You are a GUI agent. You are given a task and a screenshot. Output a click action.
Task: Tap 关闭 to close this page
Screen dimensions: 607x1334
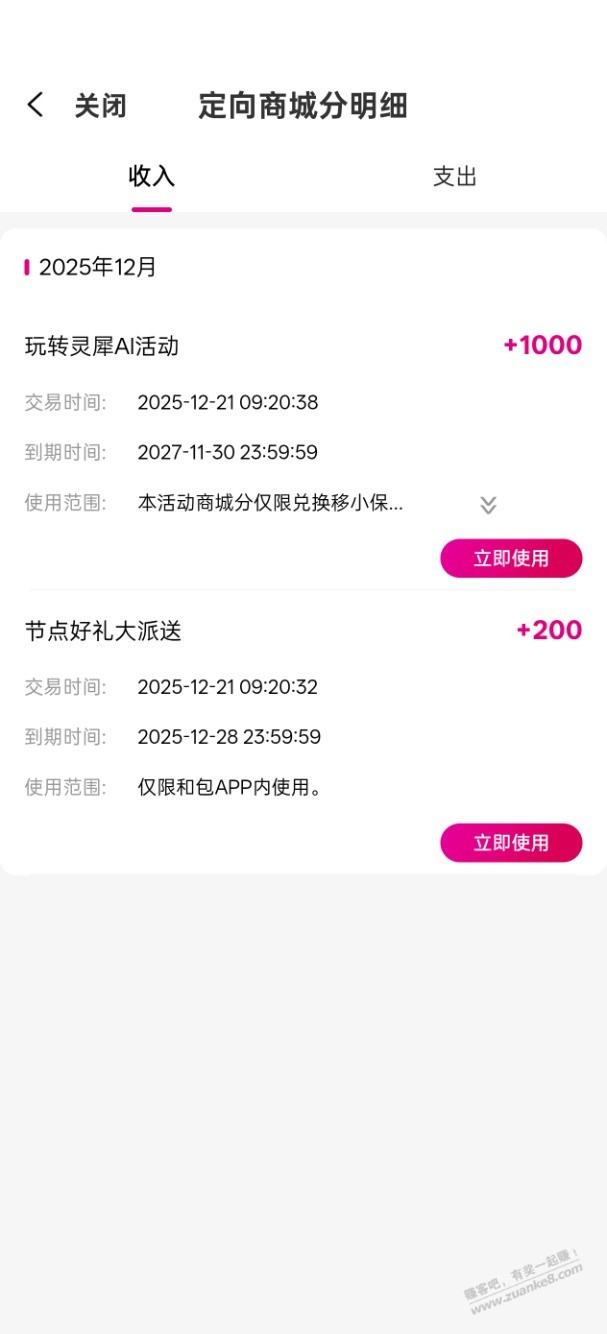coord(100,106)
